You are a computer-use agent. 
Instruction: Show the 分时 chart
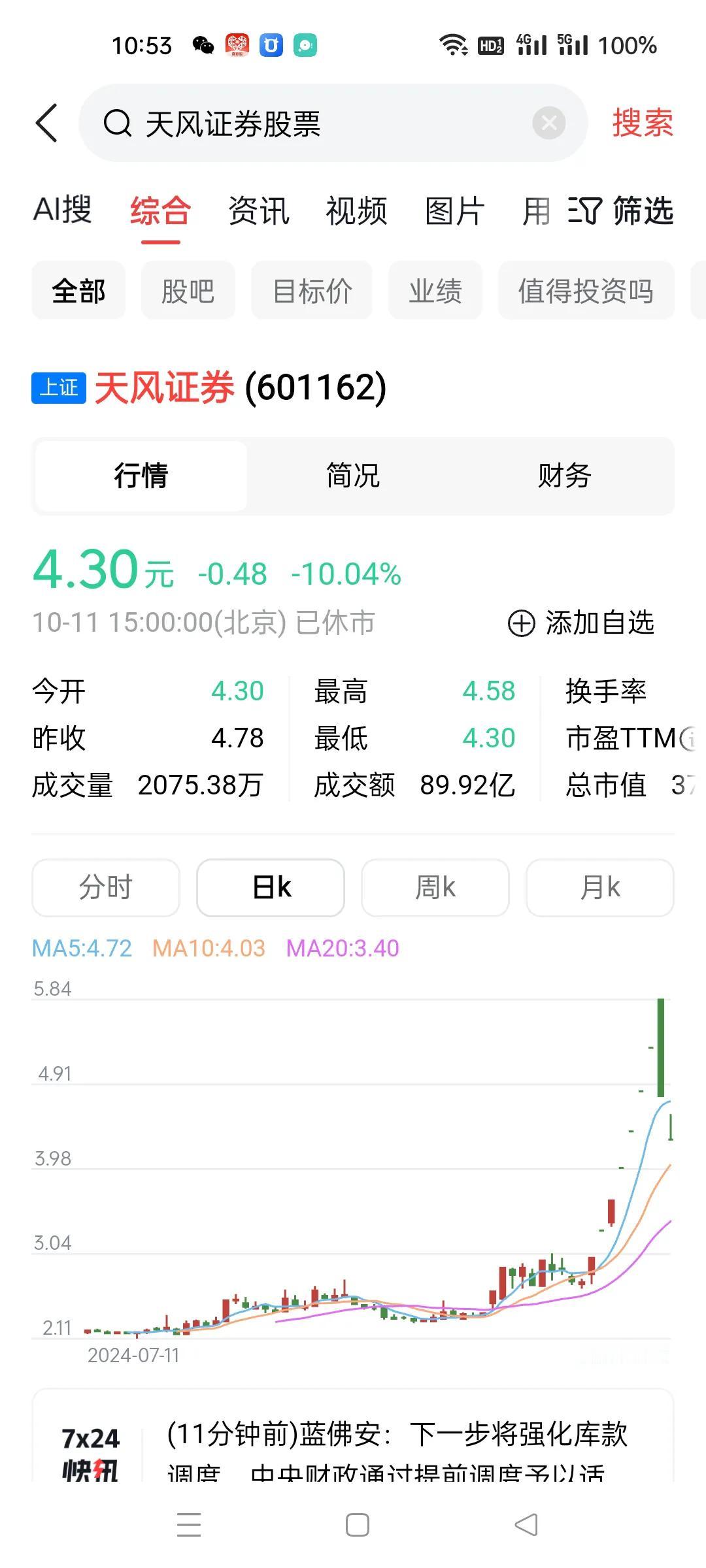(106, 887)
